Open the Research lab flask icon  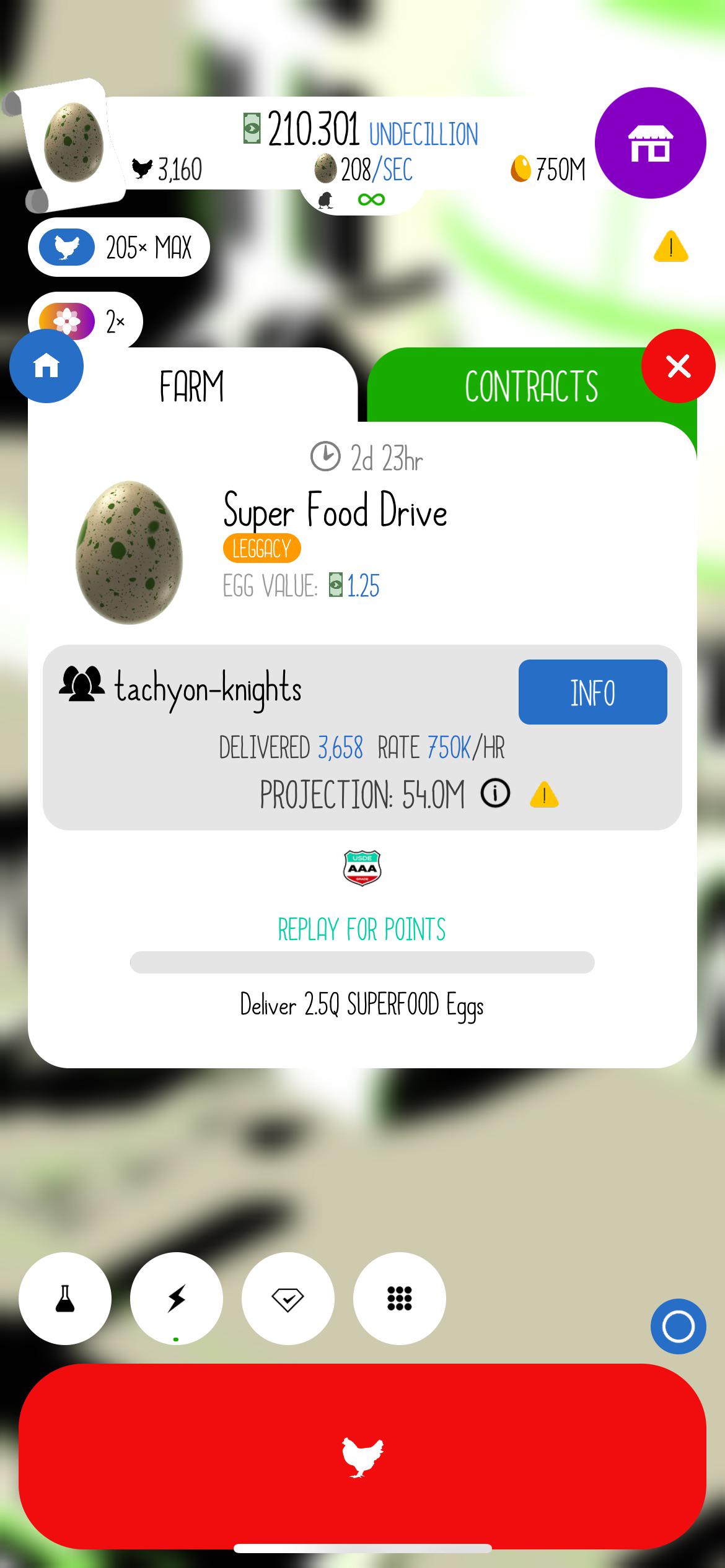pyautogui.click(x=64, y=1300)
